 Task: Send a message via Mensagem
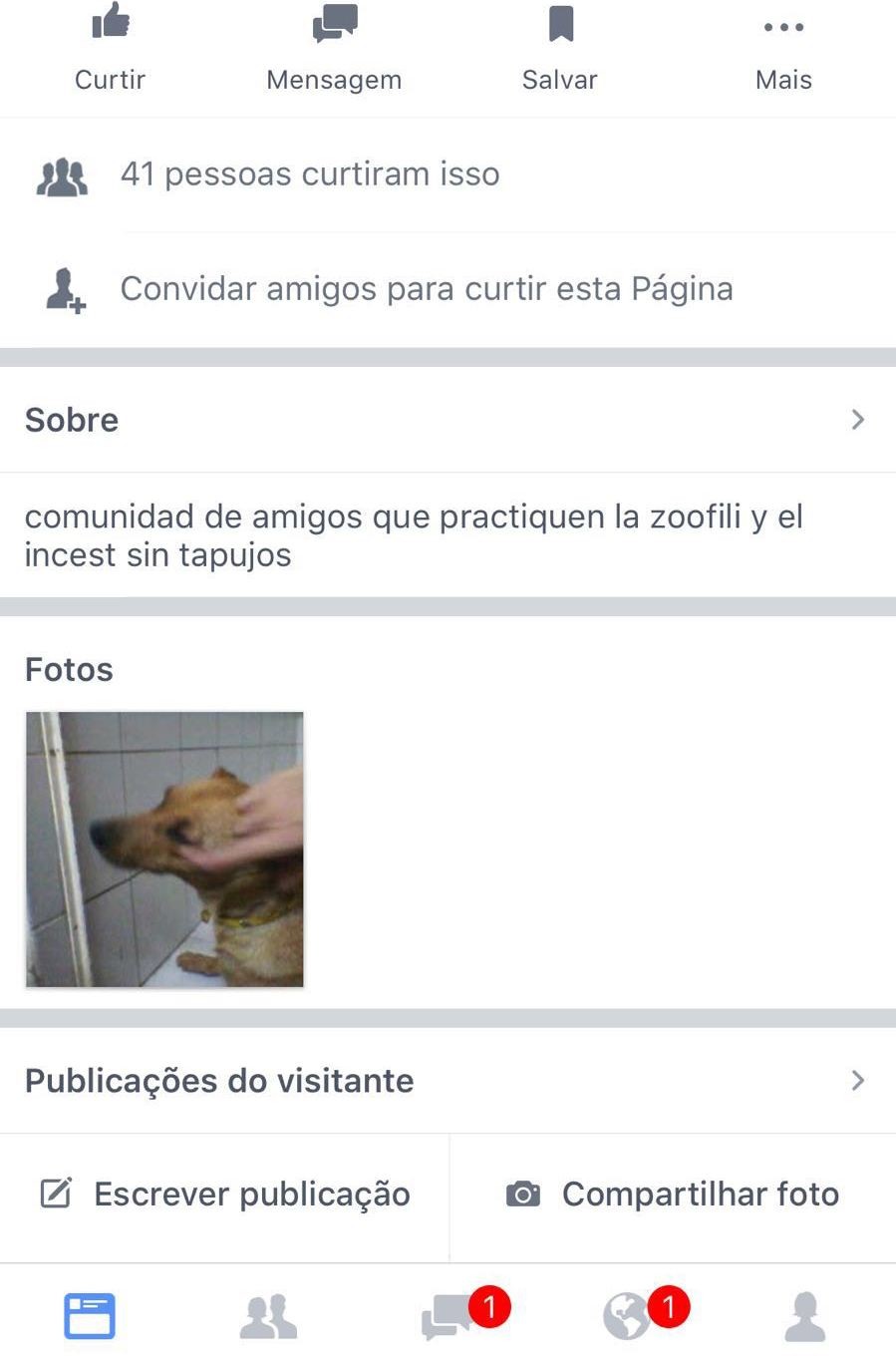coord(334,48)
